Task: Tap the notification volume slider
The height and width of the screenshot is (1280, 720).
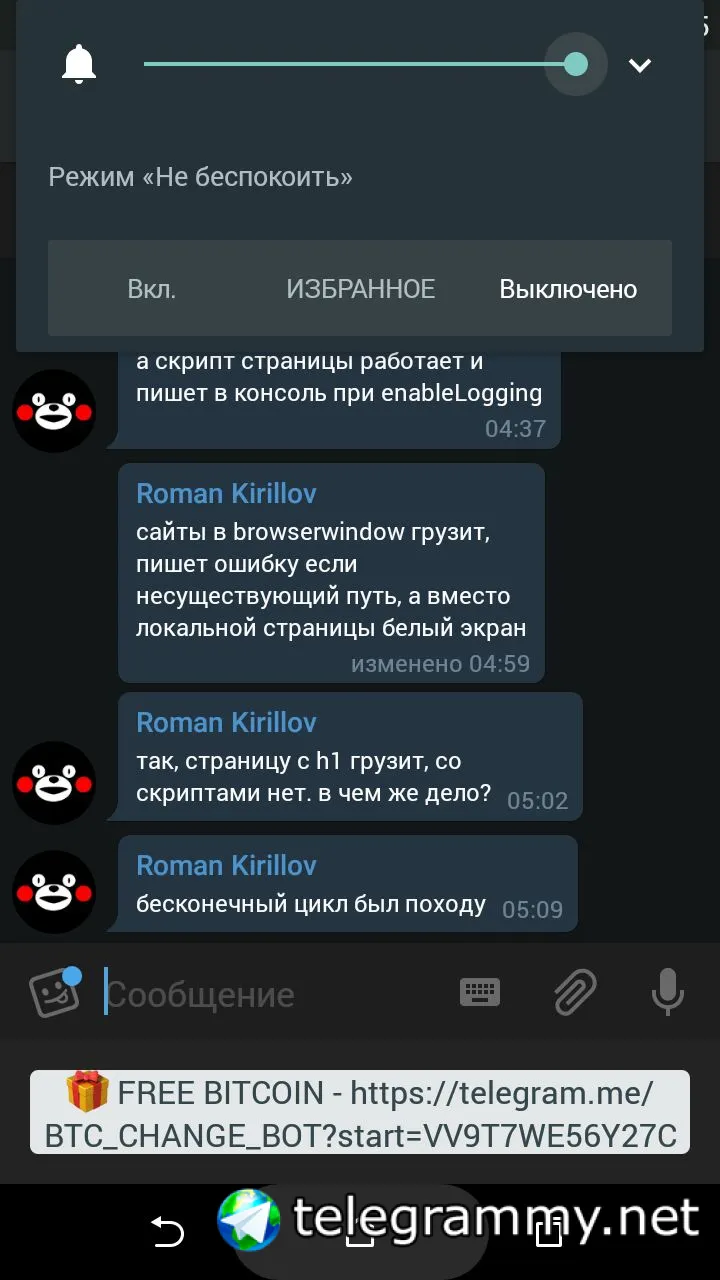Action: pos(360,64)
